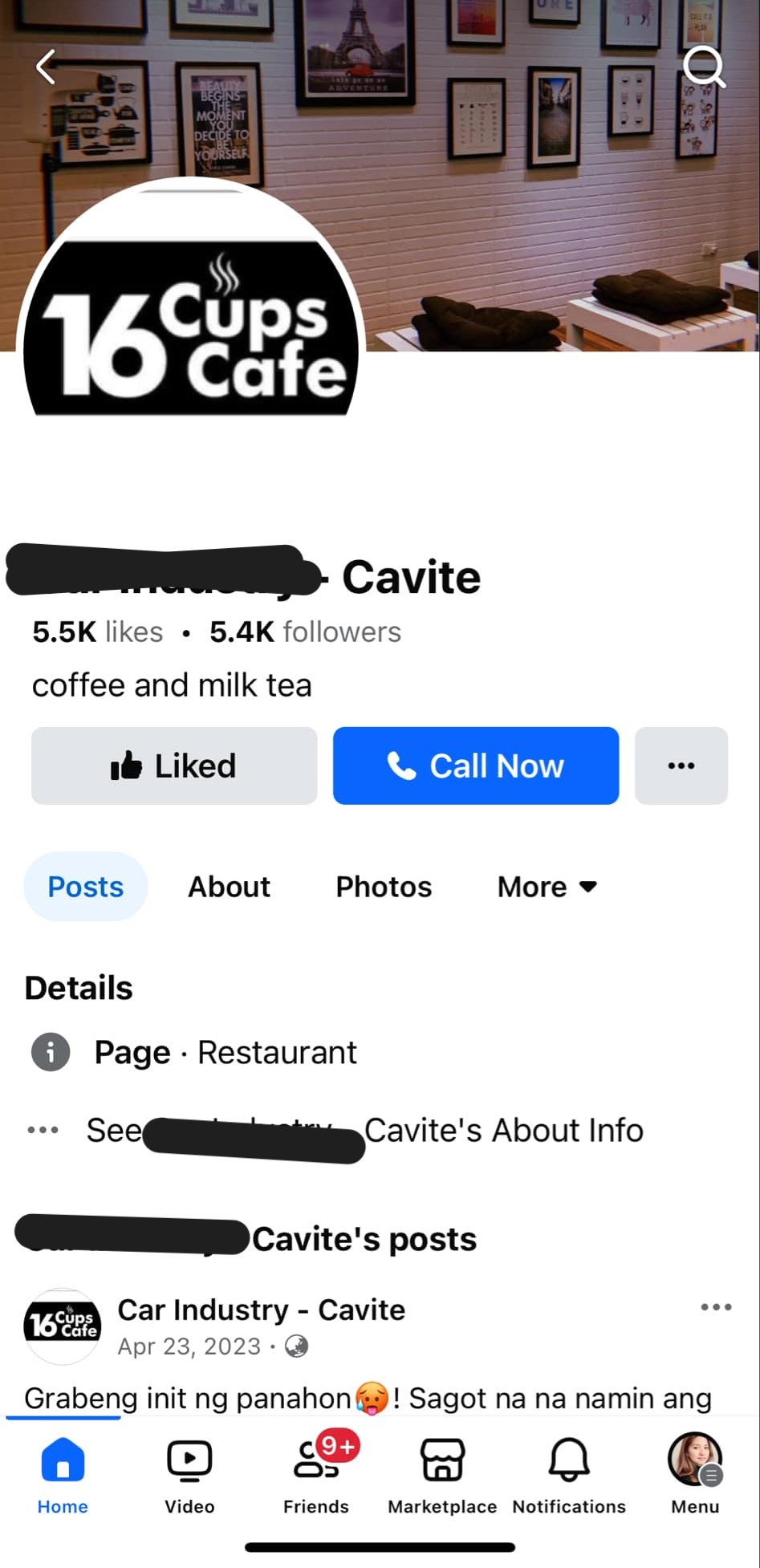The width and height of the screenshot is (760, 1568).
Task: Switch to the About tab
Action: 229,887
